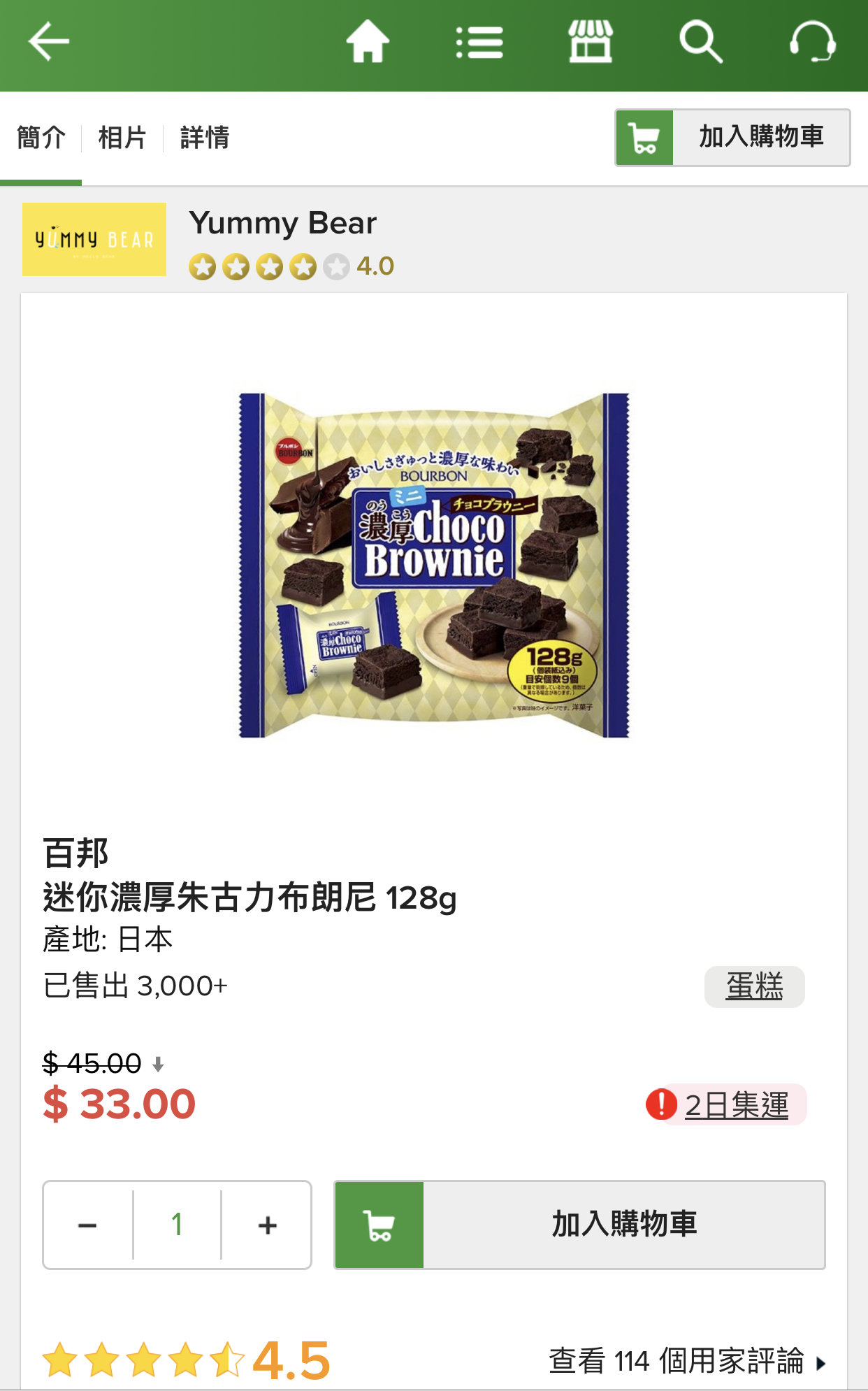
Task: Open the search magnifier
Action: point(701,42)
